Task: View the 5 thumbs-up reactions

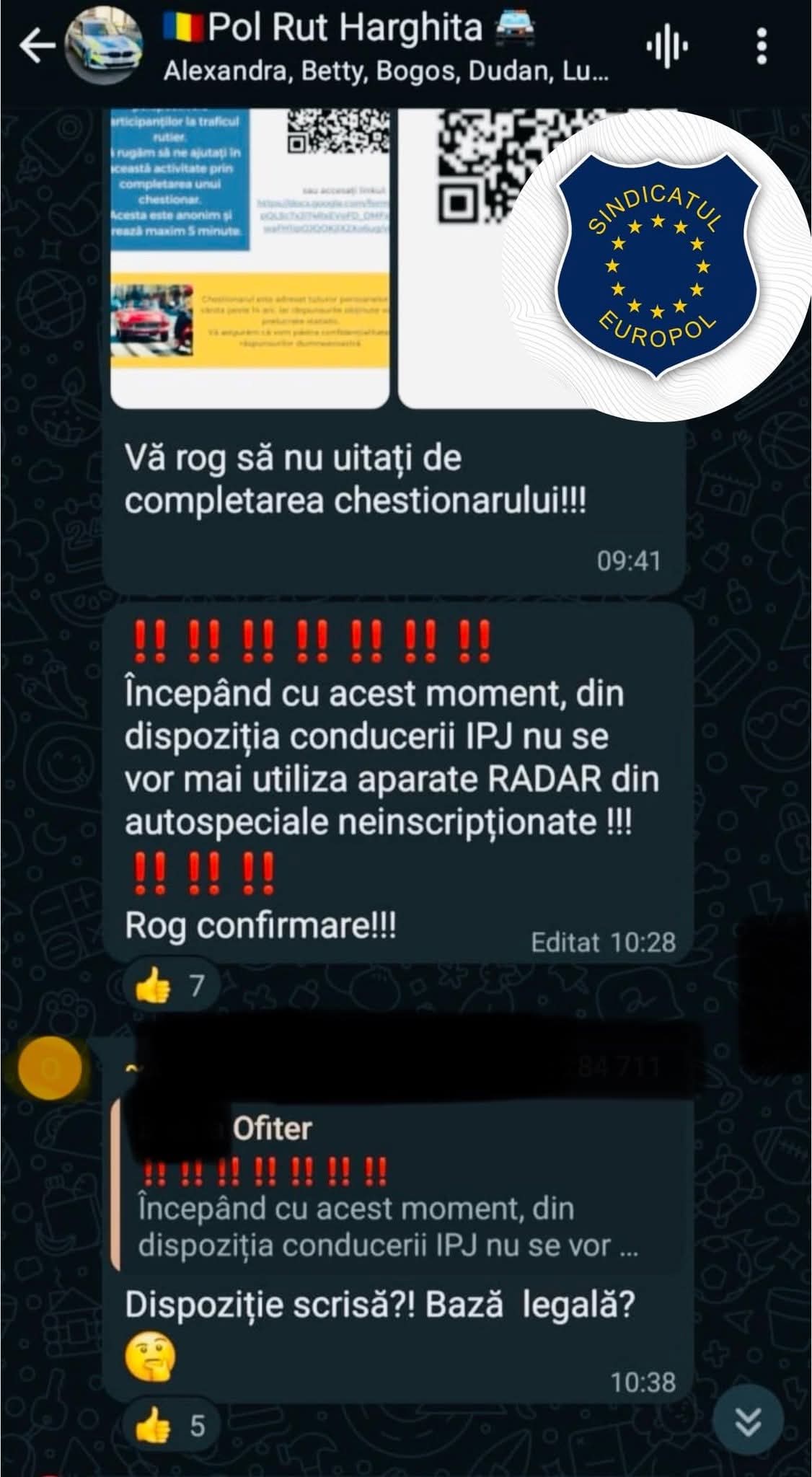Action: pyautogui.click(x=169, y=1426)
